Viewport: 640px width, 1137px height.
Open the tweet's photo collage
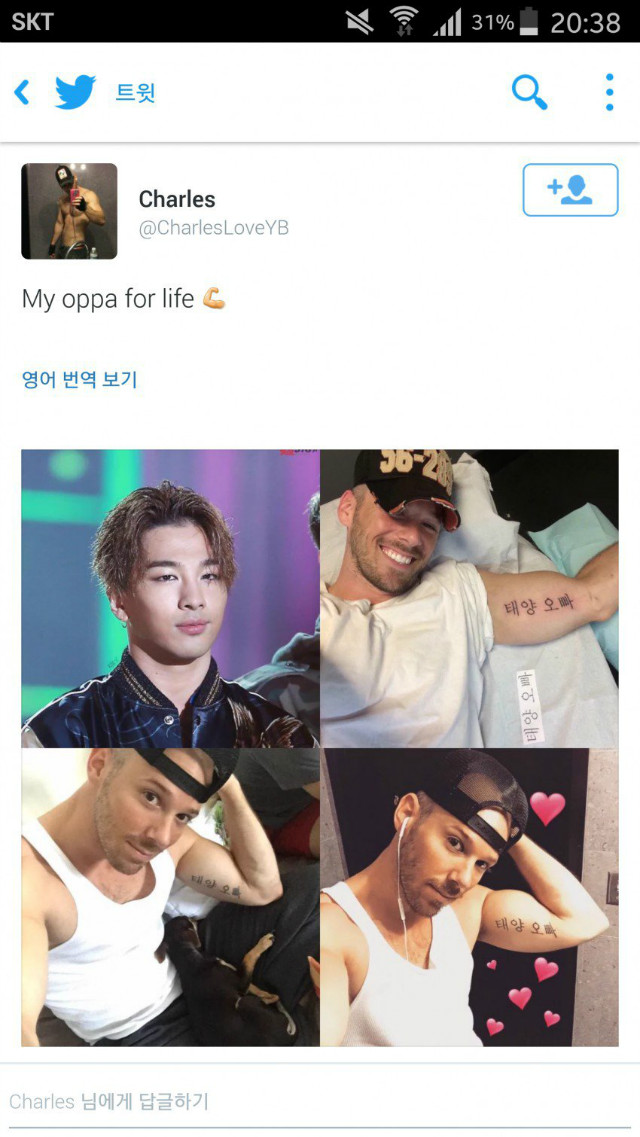[x=320, y=747]
